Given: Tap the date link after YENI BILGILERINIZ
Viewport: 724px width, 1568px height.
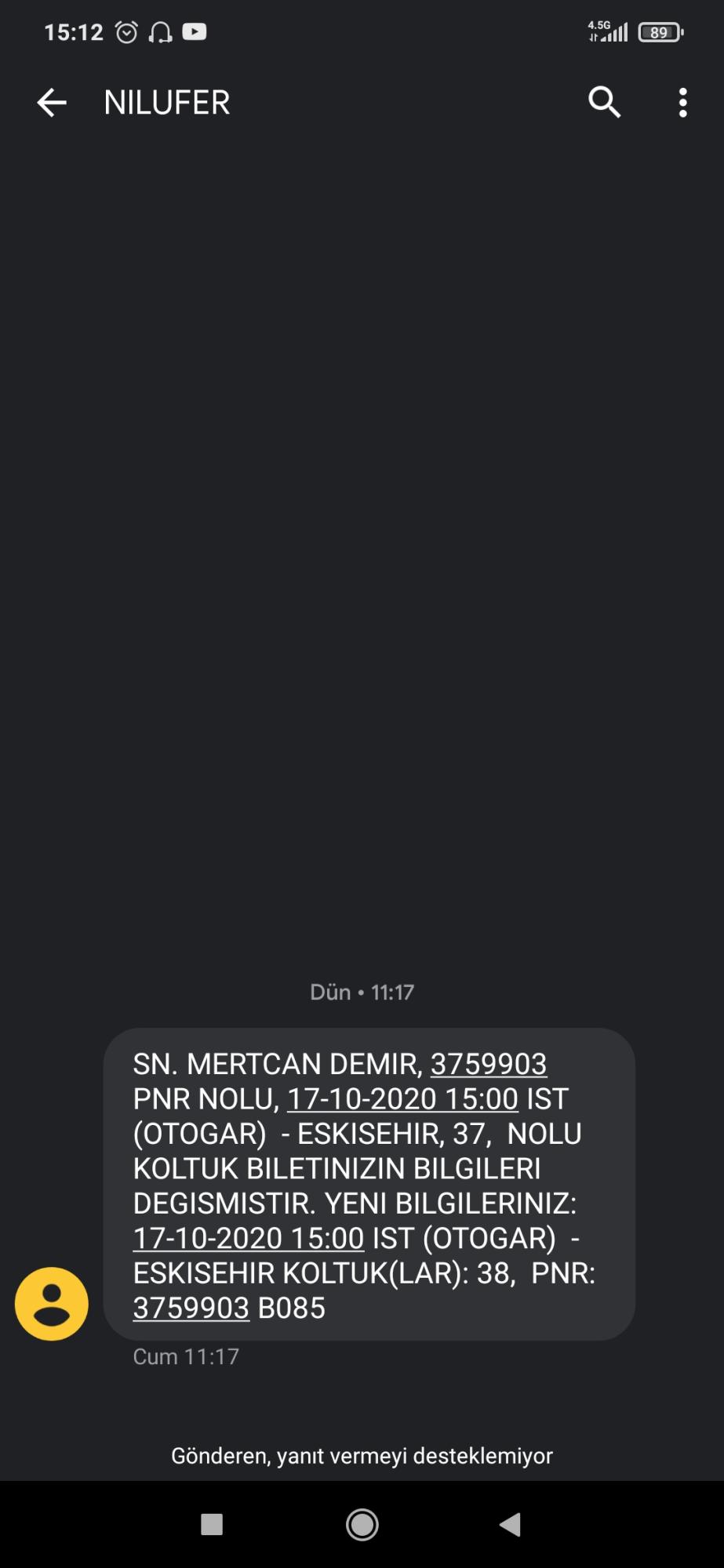Looking at the screenshot, I should [249, 1238].
